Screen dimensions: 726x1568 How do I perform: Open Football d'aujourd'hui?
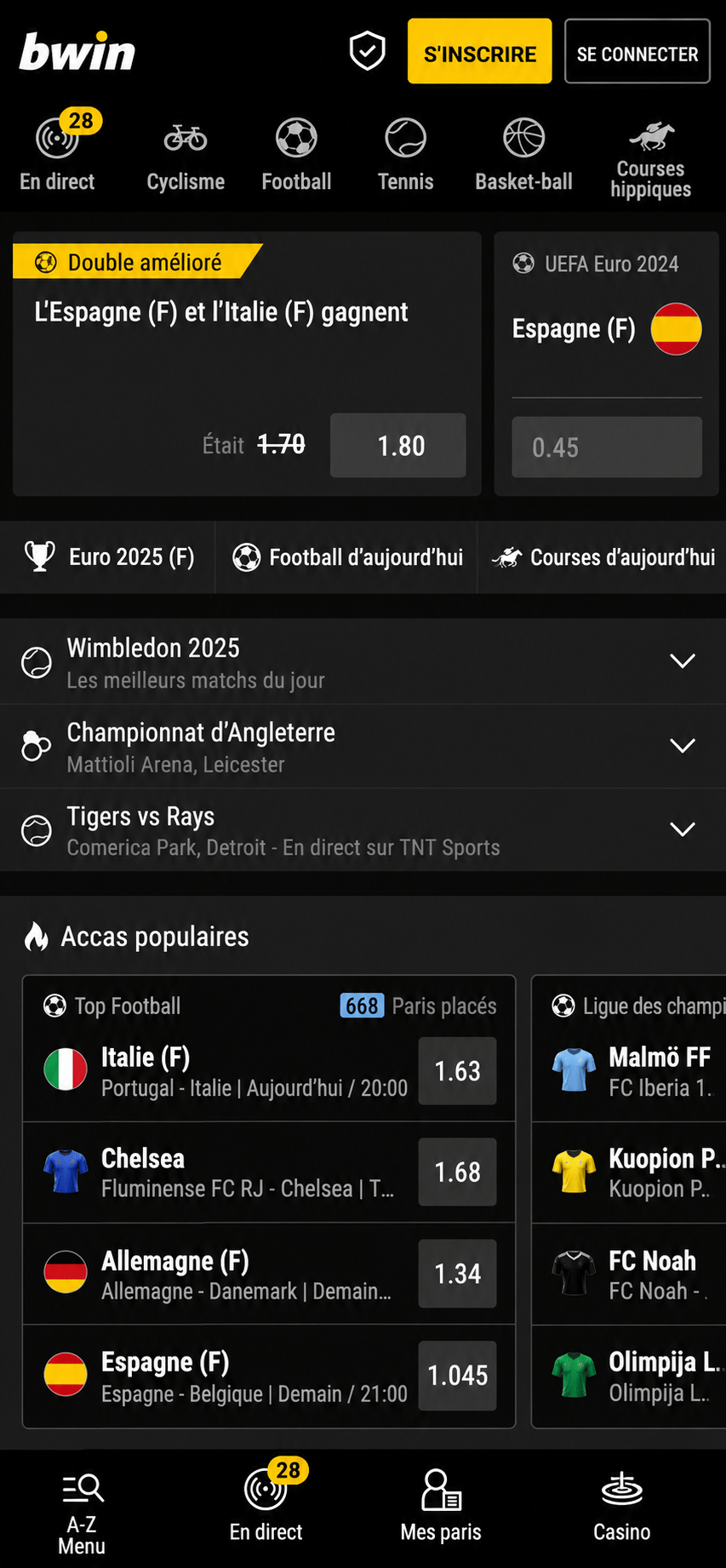[347, 557]
